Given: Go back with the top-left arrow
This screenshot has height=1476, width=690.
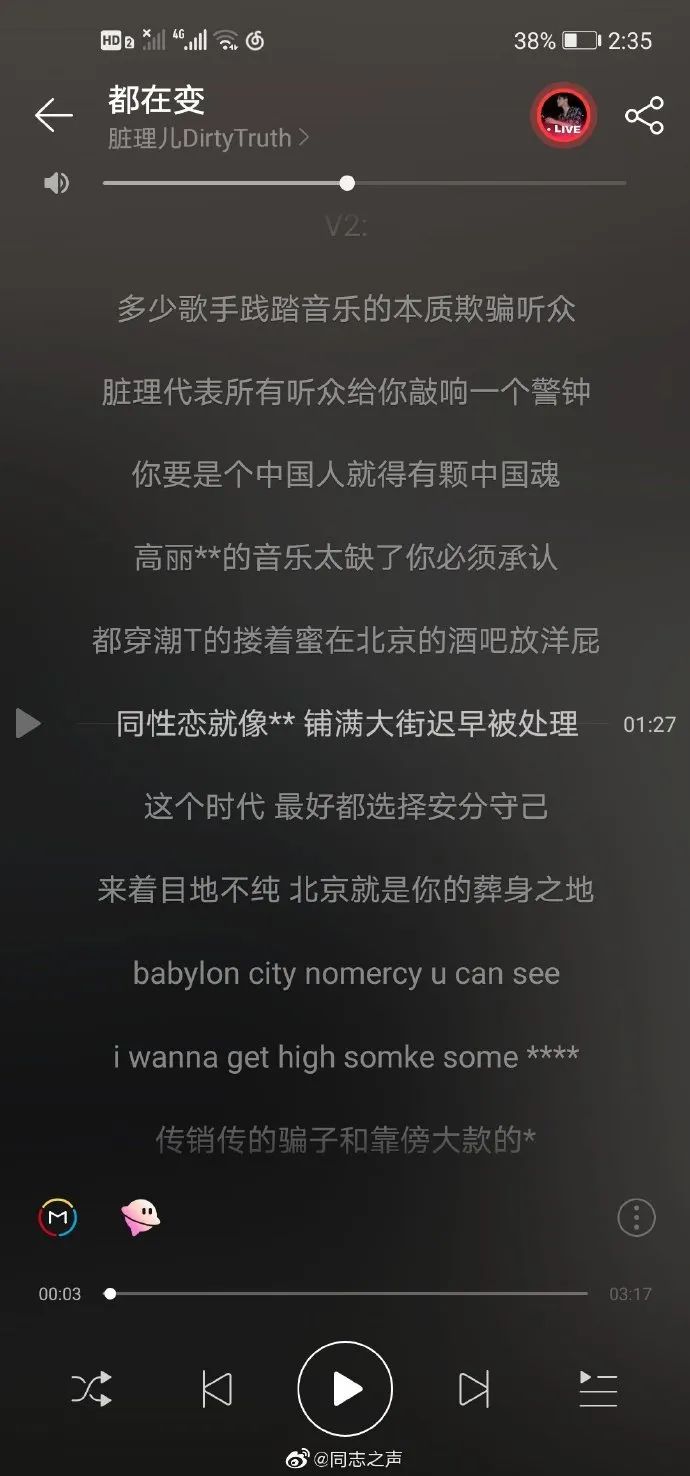Looking at the screenshot, I should coord(53,116).
